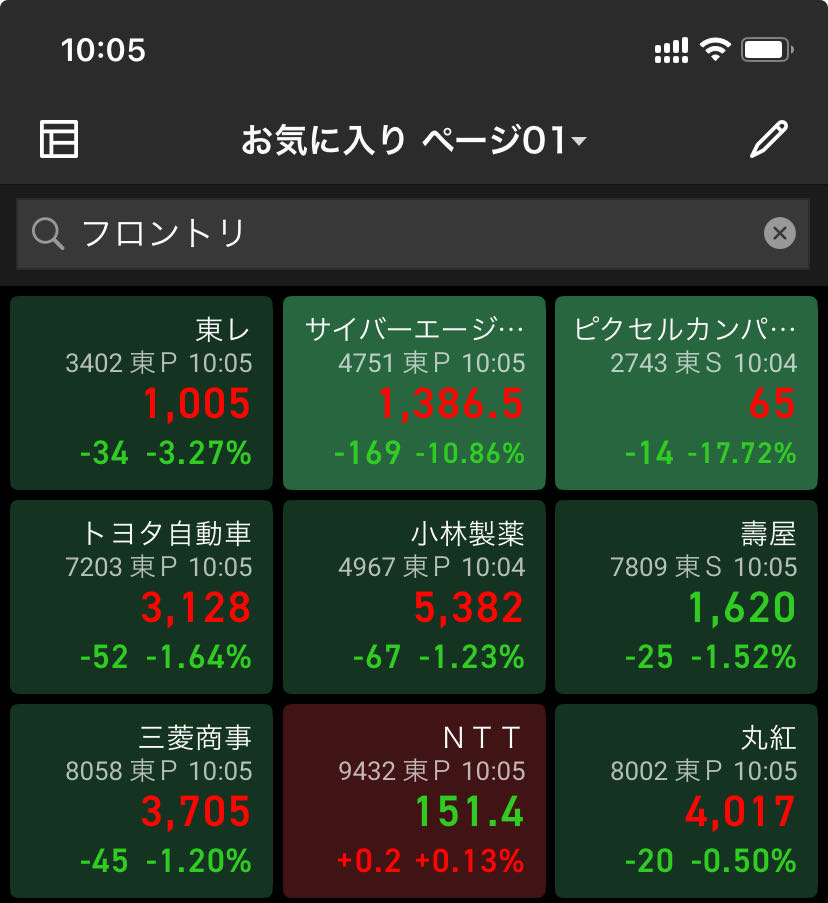Tap the pencil edit icon
828x903 pixels.
point(768,139)
